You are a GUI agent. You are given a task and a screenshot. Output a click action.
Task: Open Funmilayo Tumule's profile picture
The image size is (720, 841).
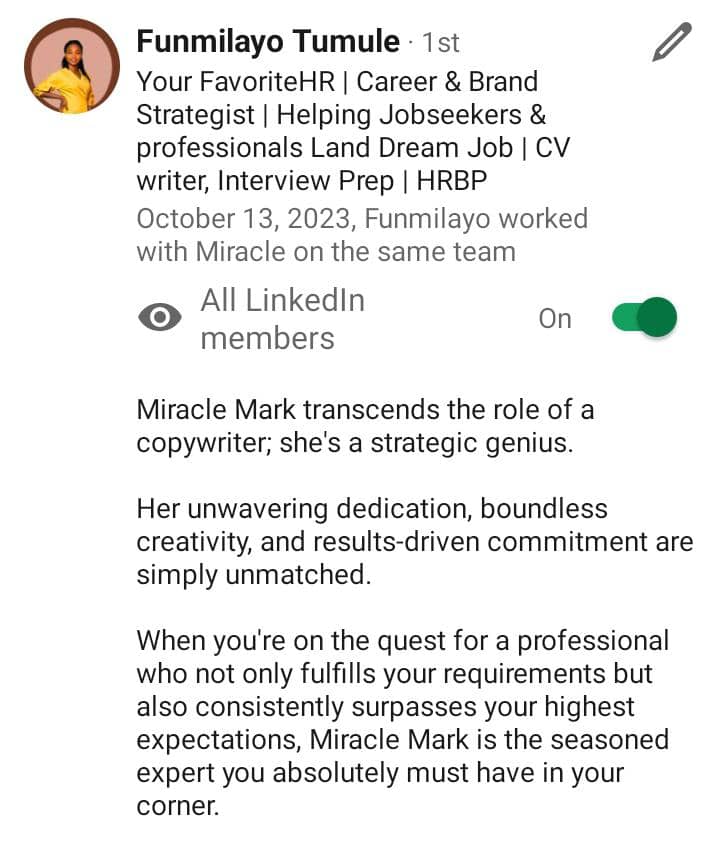click(x=71, y=65)
